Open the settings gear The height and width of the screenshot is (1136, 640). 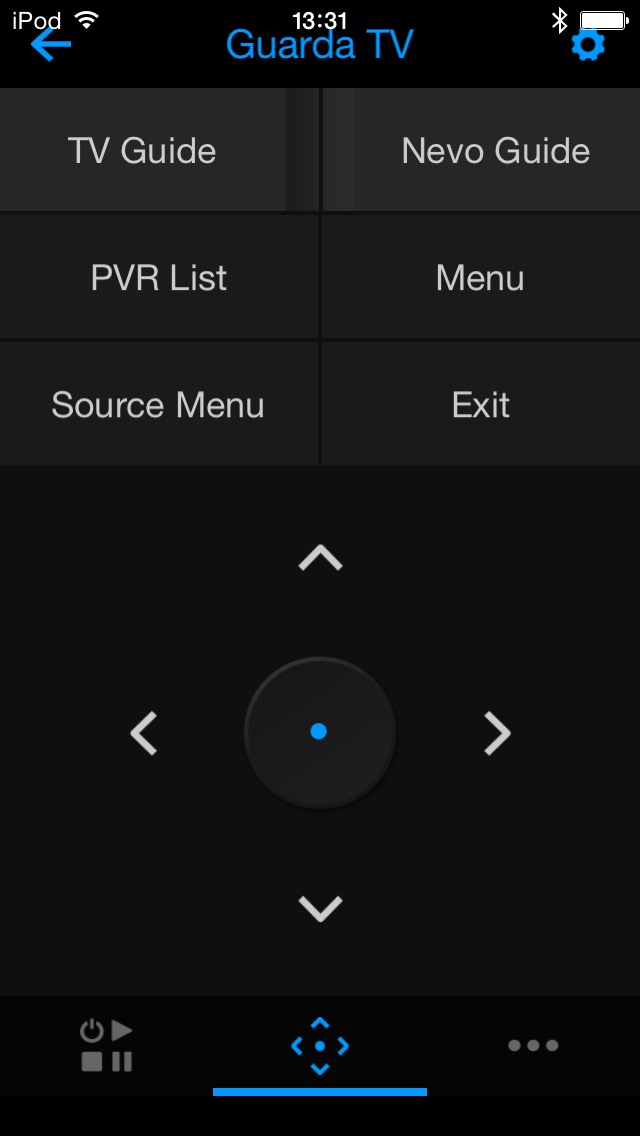click(x=588, y=45)
